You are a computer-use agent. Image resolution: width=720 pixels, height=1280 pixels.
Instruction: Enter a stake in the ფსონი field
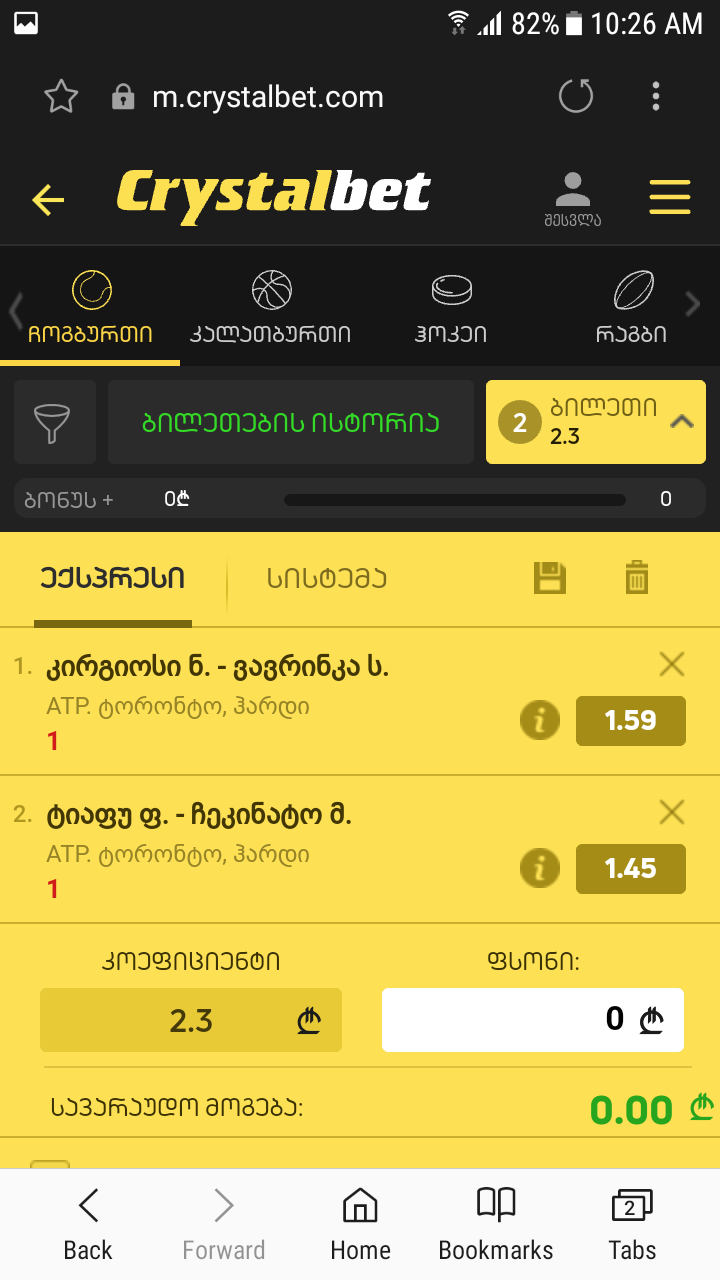tap(532, 1020)
